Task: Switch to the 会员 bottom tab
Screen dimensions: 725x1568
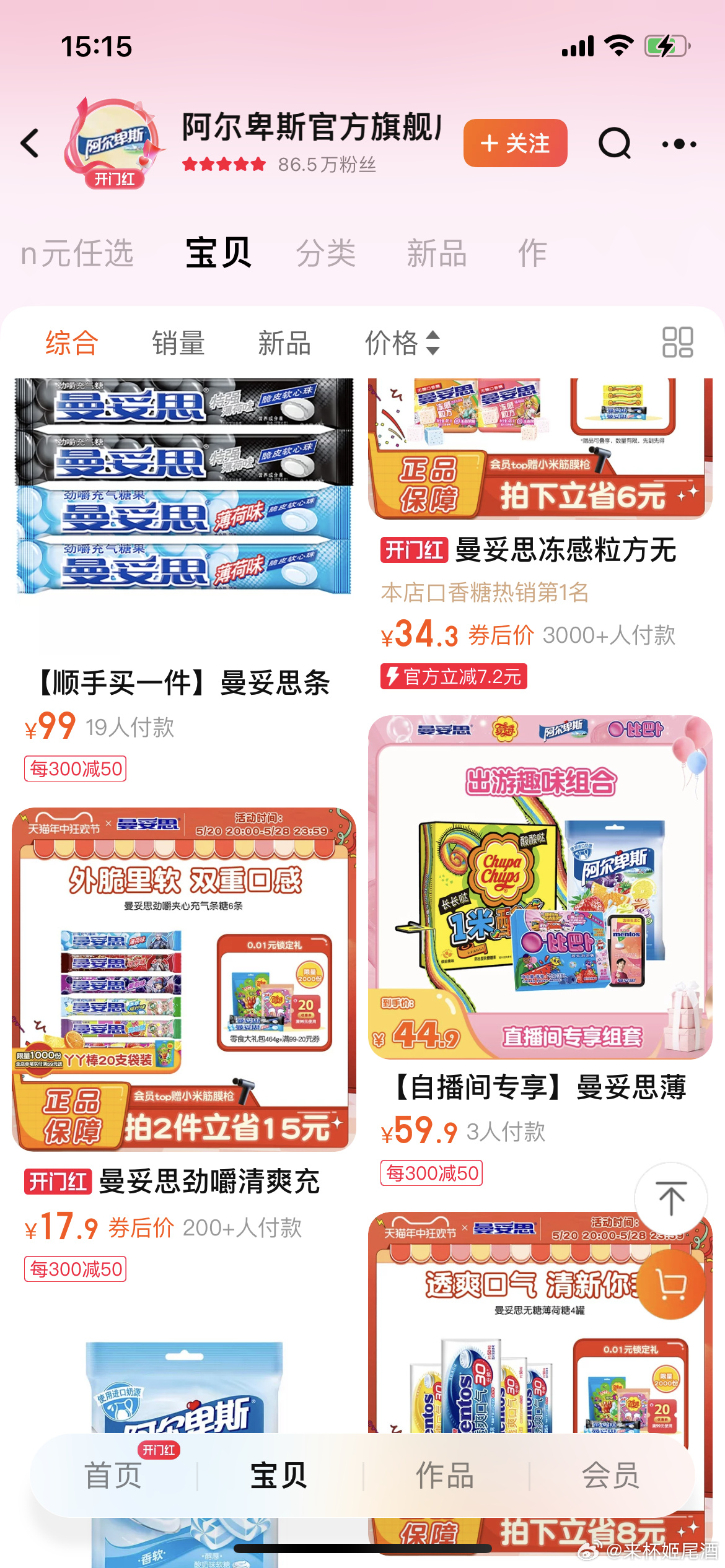Action: pos(610,1476)
